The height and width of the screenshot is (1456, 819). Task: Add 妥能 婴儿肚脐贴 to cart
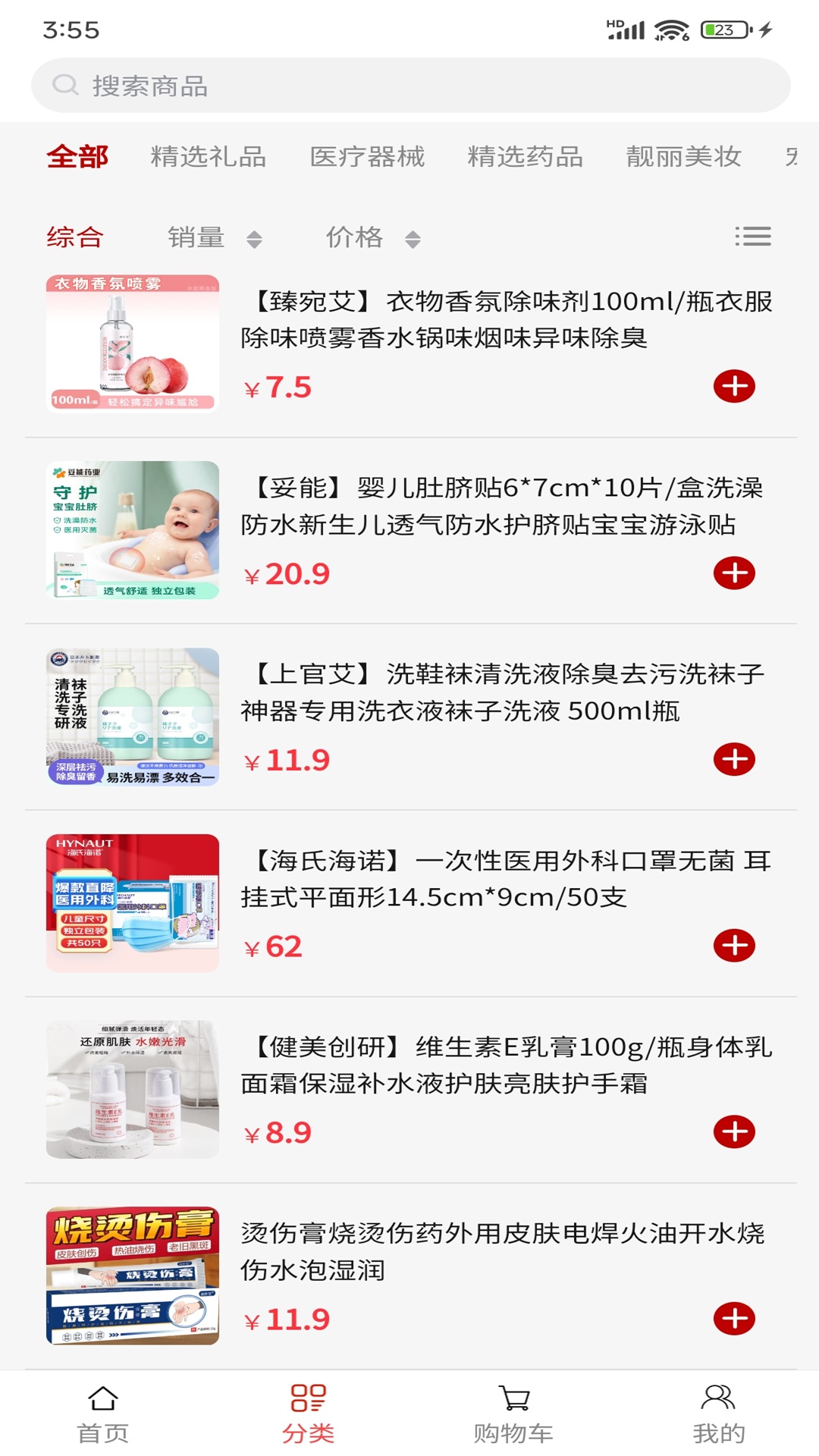coord(734,573)
